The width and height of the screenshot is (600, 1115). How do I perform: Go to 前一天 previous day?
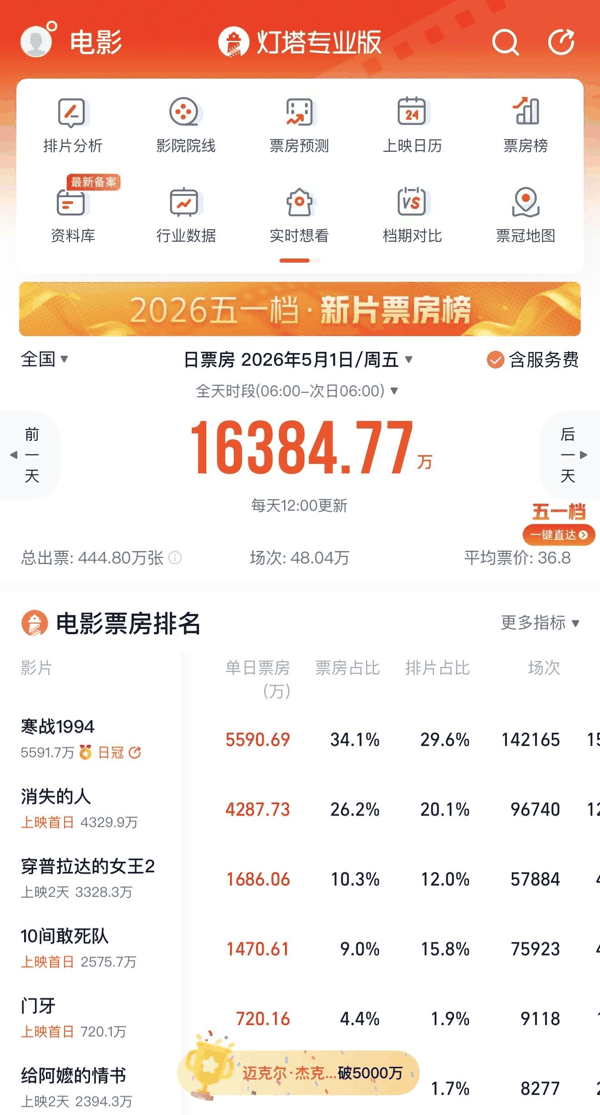(31, 455)
